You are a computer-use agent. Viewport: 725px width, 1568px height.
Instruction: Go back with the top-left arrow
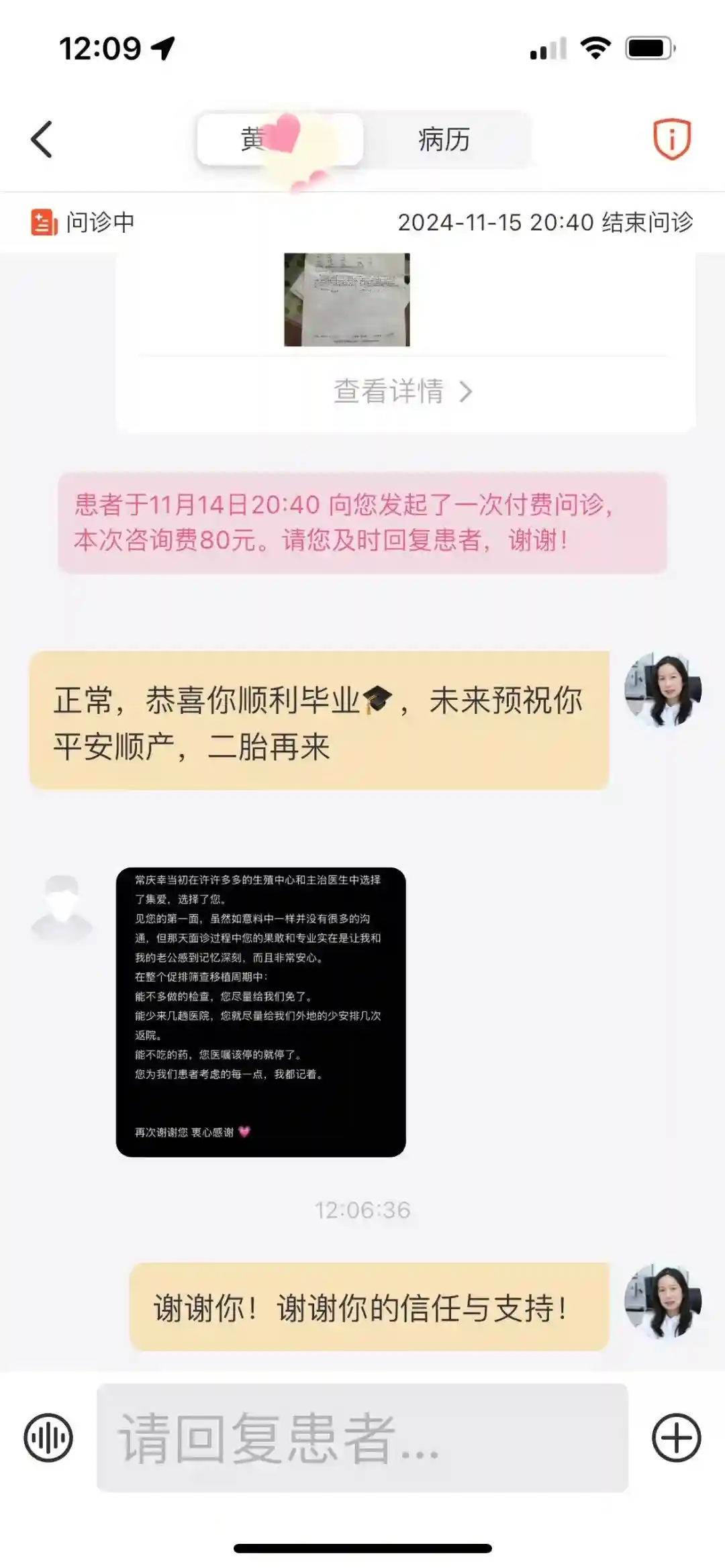coord(42,140)
